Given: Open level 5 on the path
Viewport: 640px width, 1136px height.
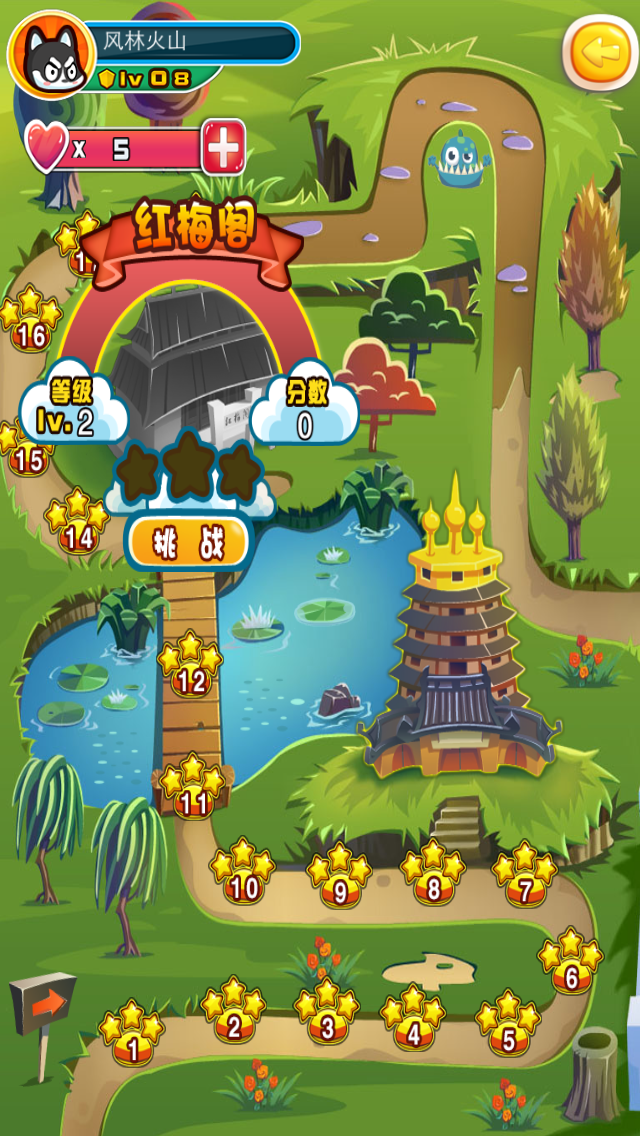Looking at the screenshot, I should [x=508, y=1025].
